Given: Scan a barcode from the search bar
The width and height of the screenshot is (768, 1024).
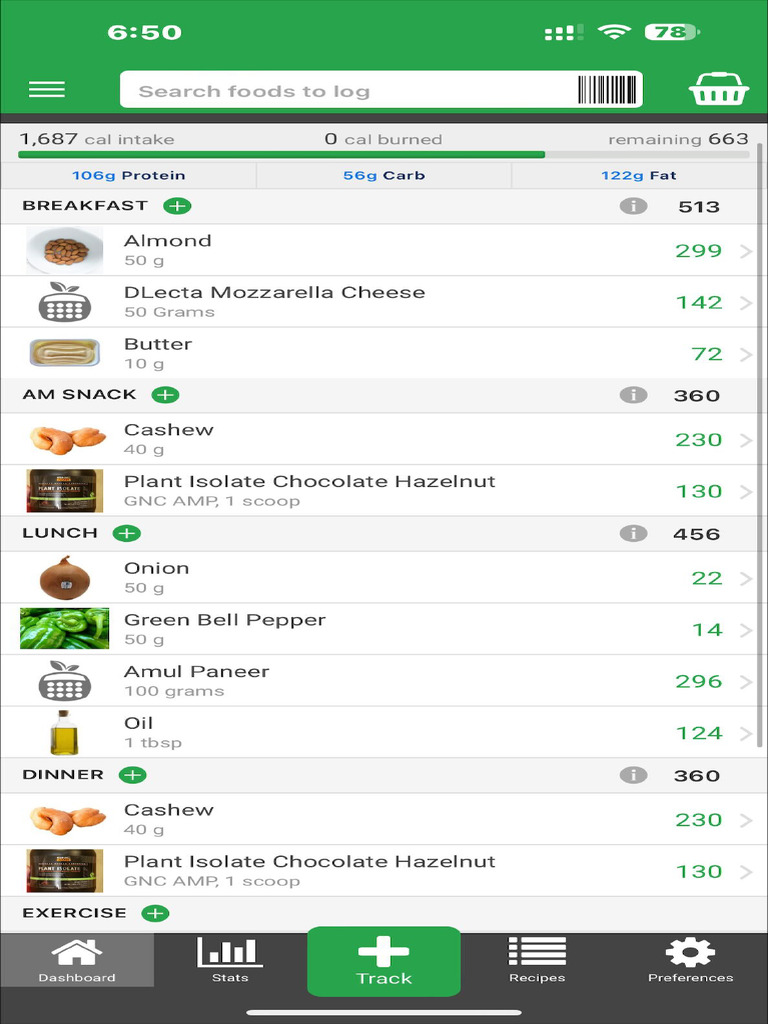Looking at the screenshot, I should [607, 90].
